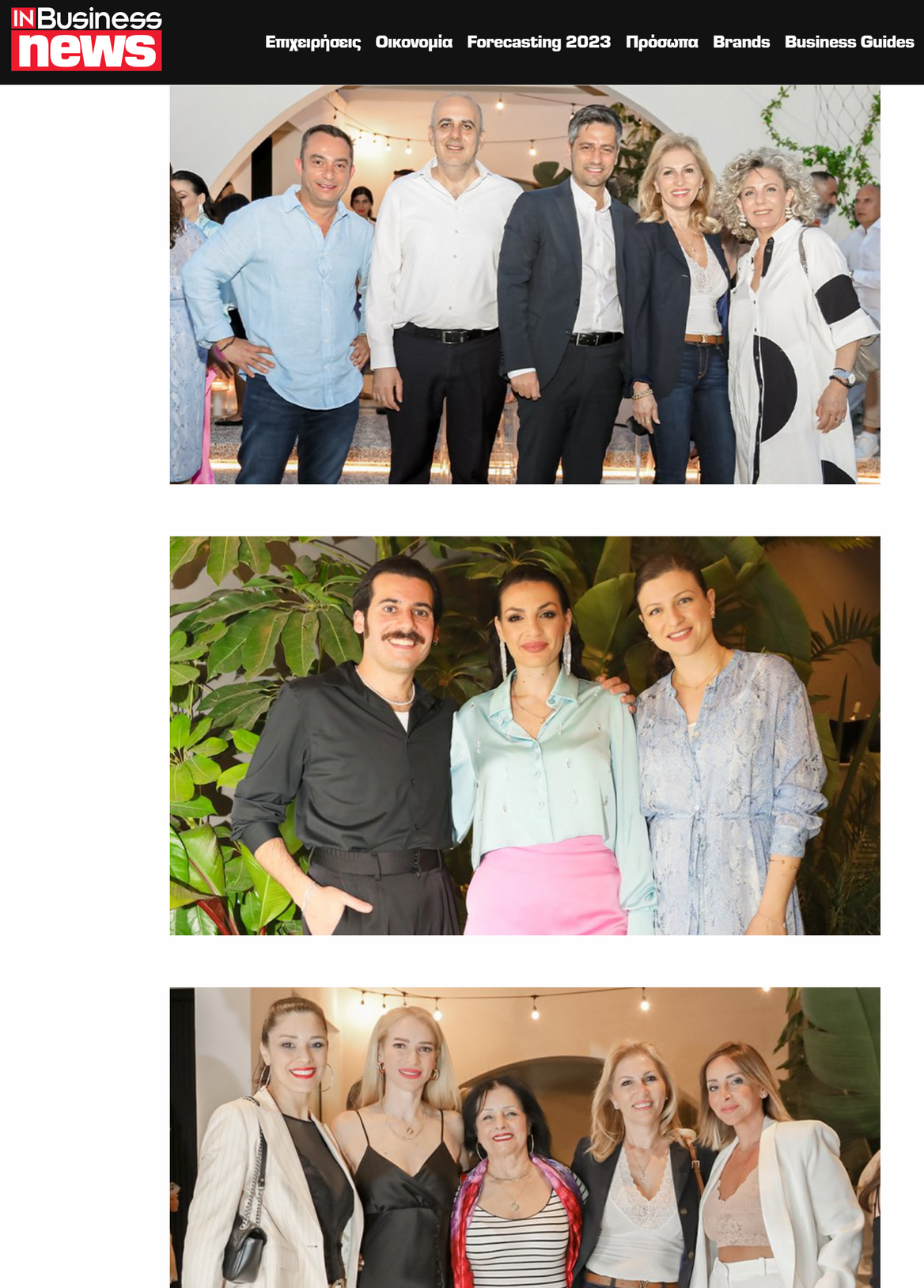Go to Οικονομία section
924x1288 pixels.
point(414,42)
